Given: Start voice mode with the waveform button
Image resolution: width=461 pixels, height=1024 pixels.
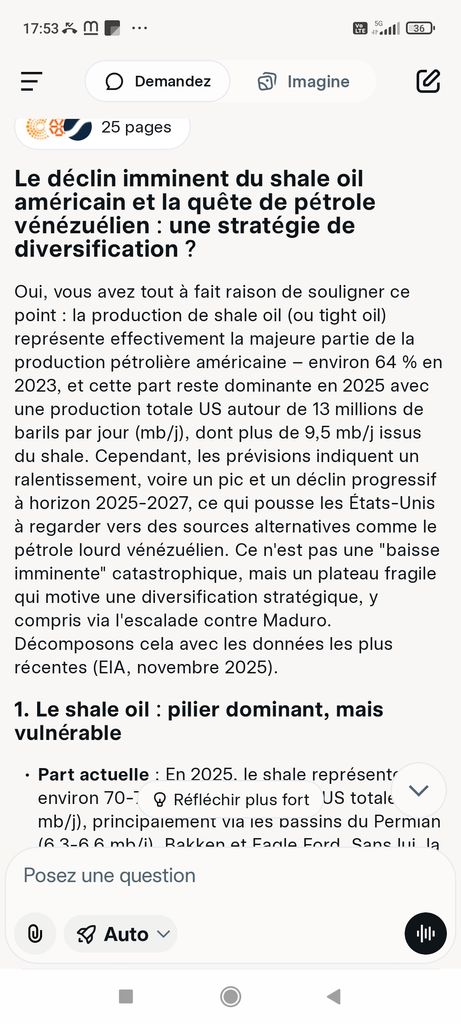Looking at the screenshot, I should 425,934.
